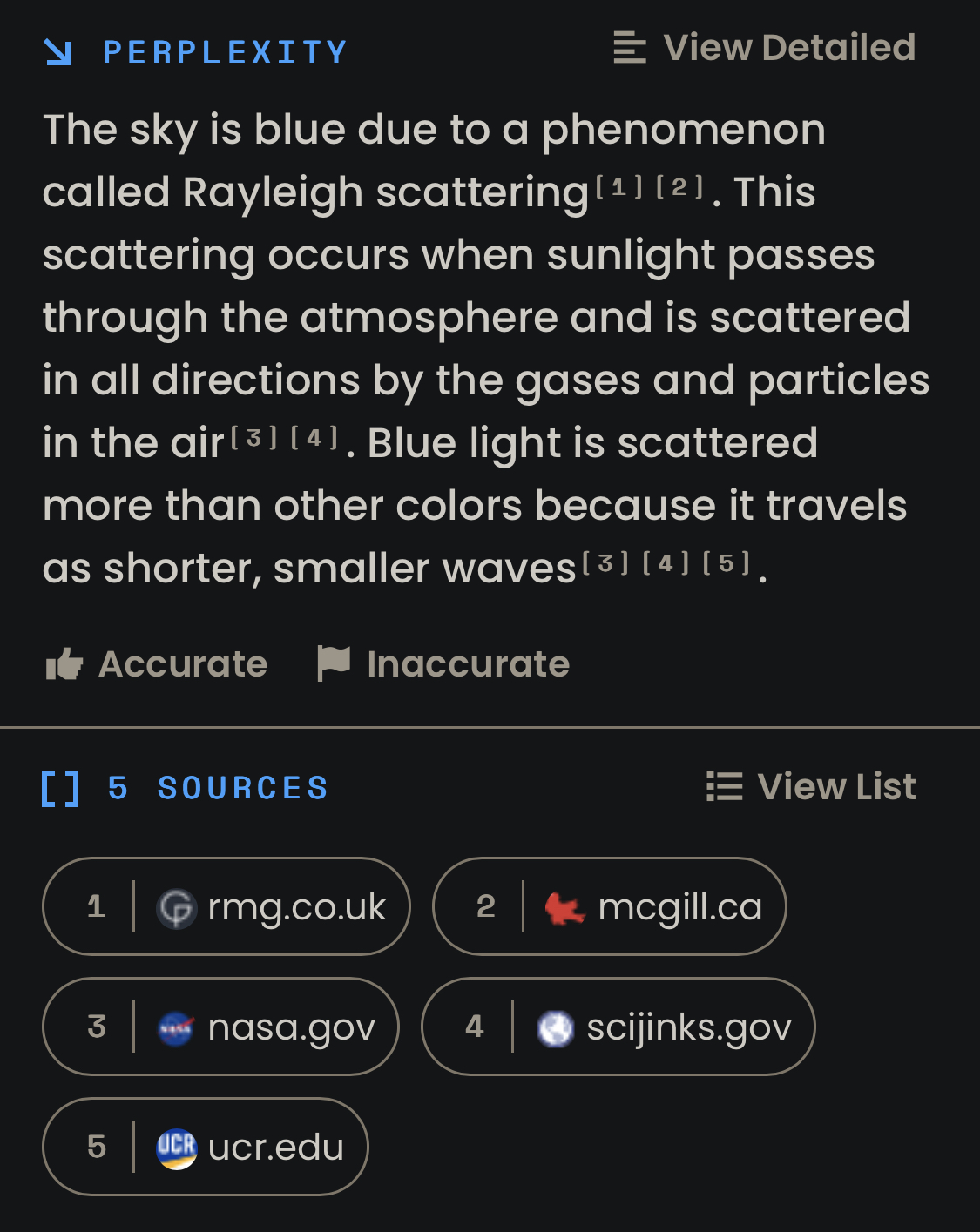This screenshot has height=1232, width=980.
Task: Switch sources to View List
Action: click(x=811, y=787)
